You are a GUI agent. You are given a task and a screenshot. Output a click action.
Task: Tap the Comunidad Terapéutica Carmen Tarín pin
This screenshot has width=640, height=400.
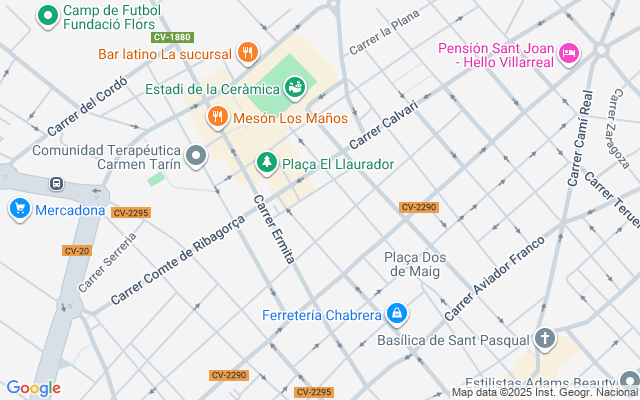pos(196,156)
